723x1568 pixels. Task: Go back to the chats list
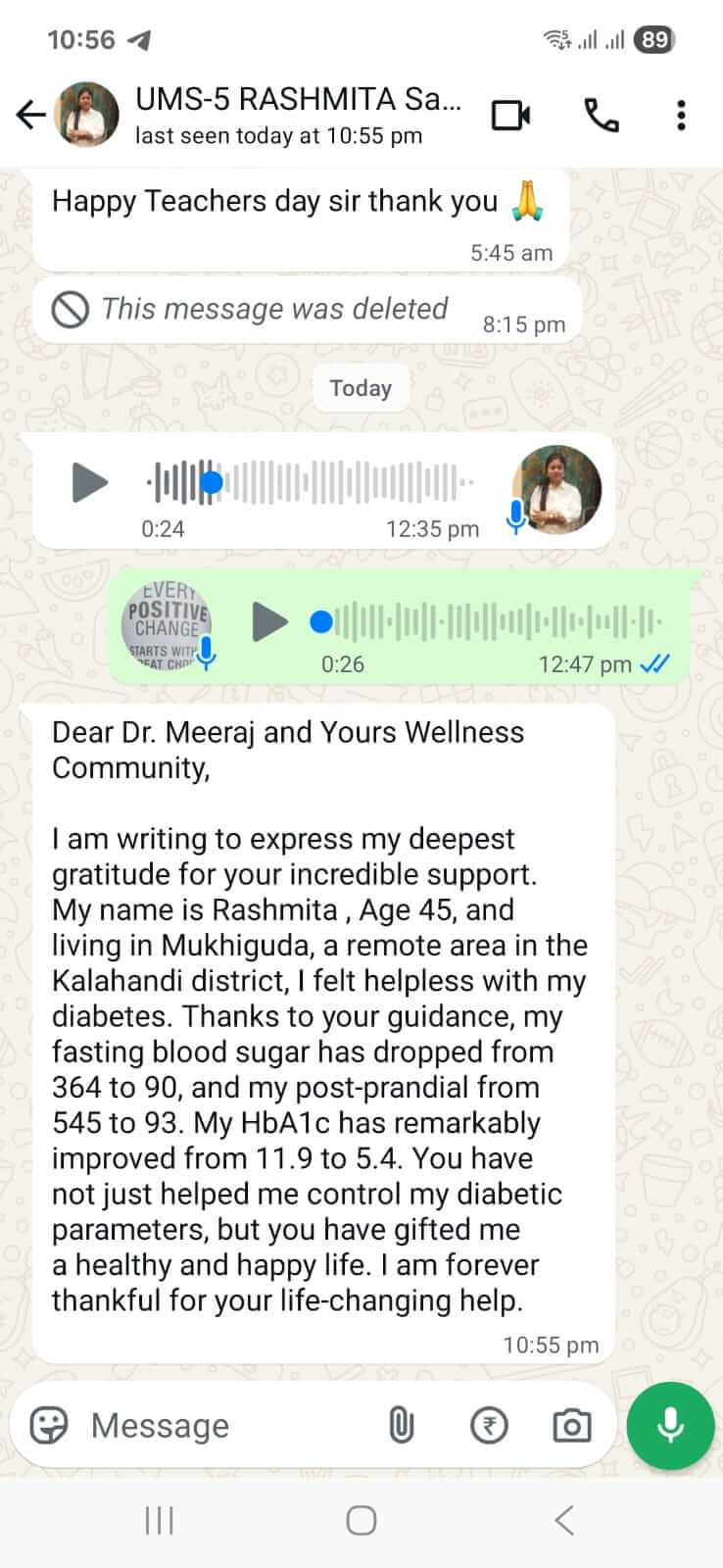click(x=31, y=116)
